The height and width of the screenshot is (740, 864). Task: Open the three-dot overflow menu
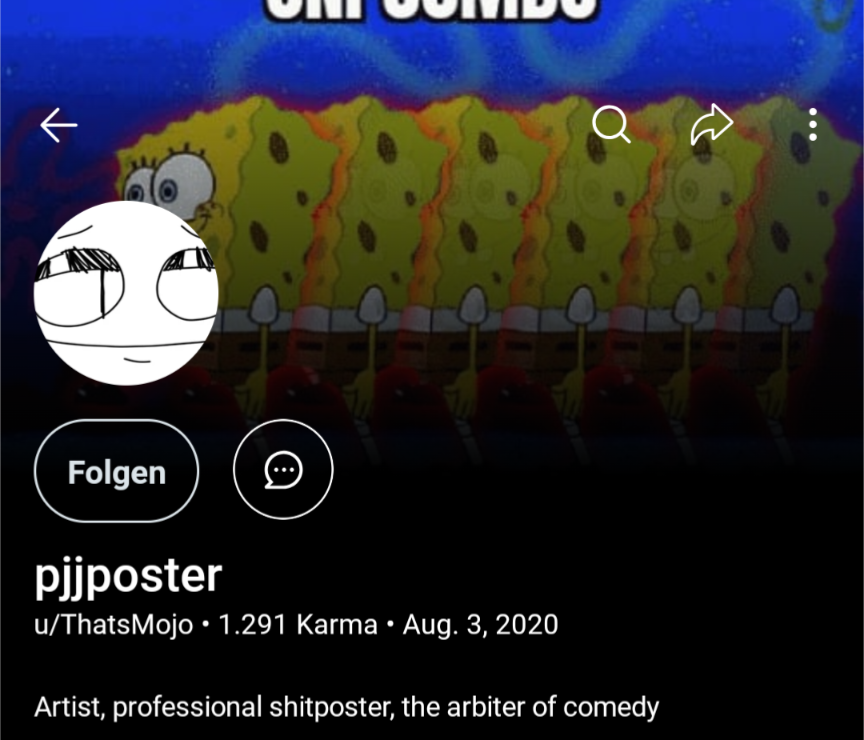point(813,125)
